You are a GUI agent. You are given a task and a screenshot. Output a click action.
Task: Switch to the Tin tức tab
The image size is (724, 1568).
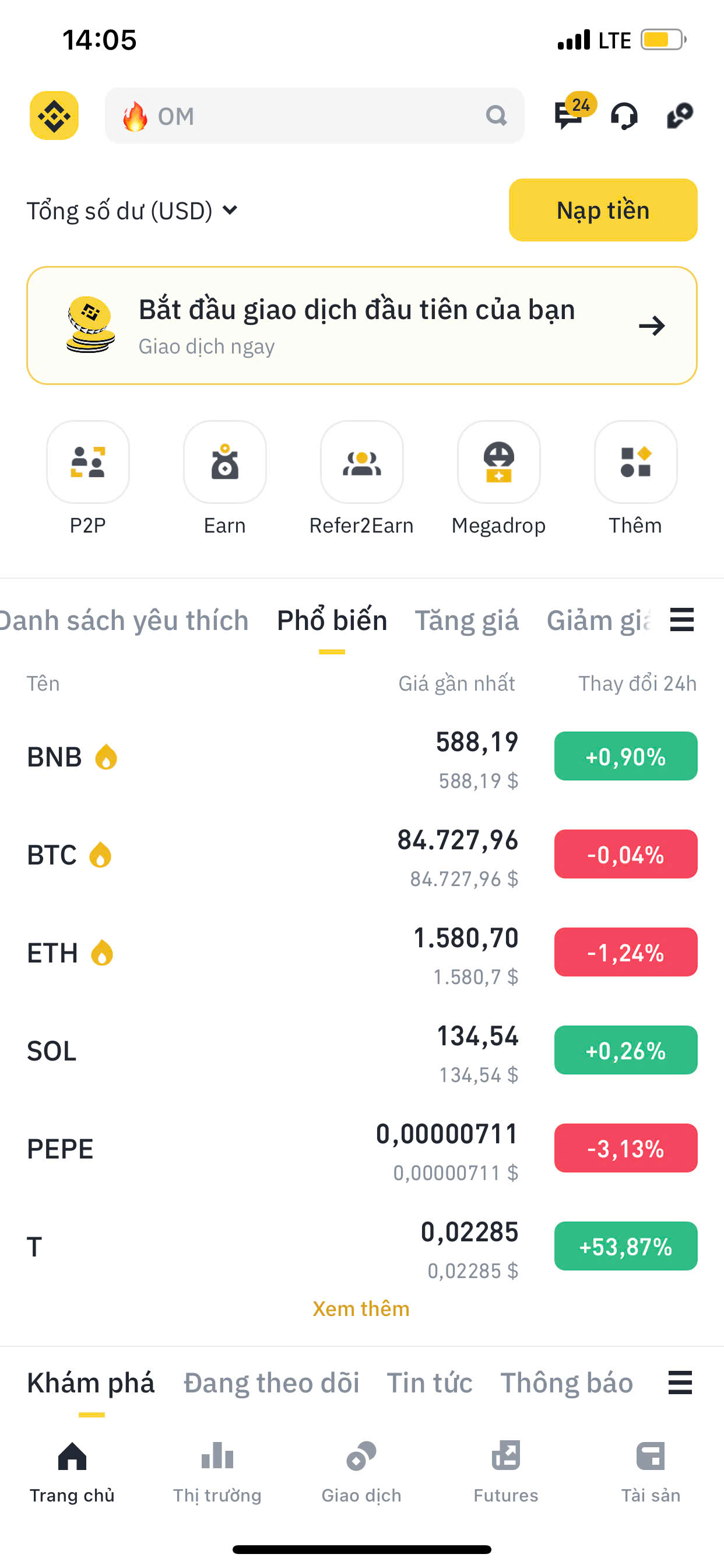(430, 1383)
